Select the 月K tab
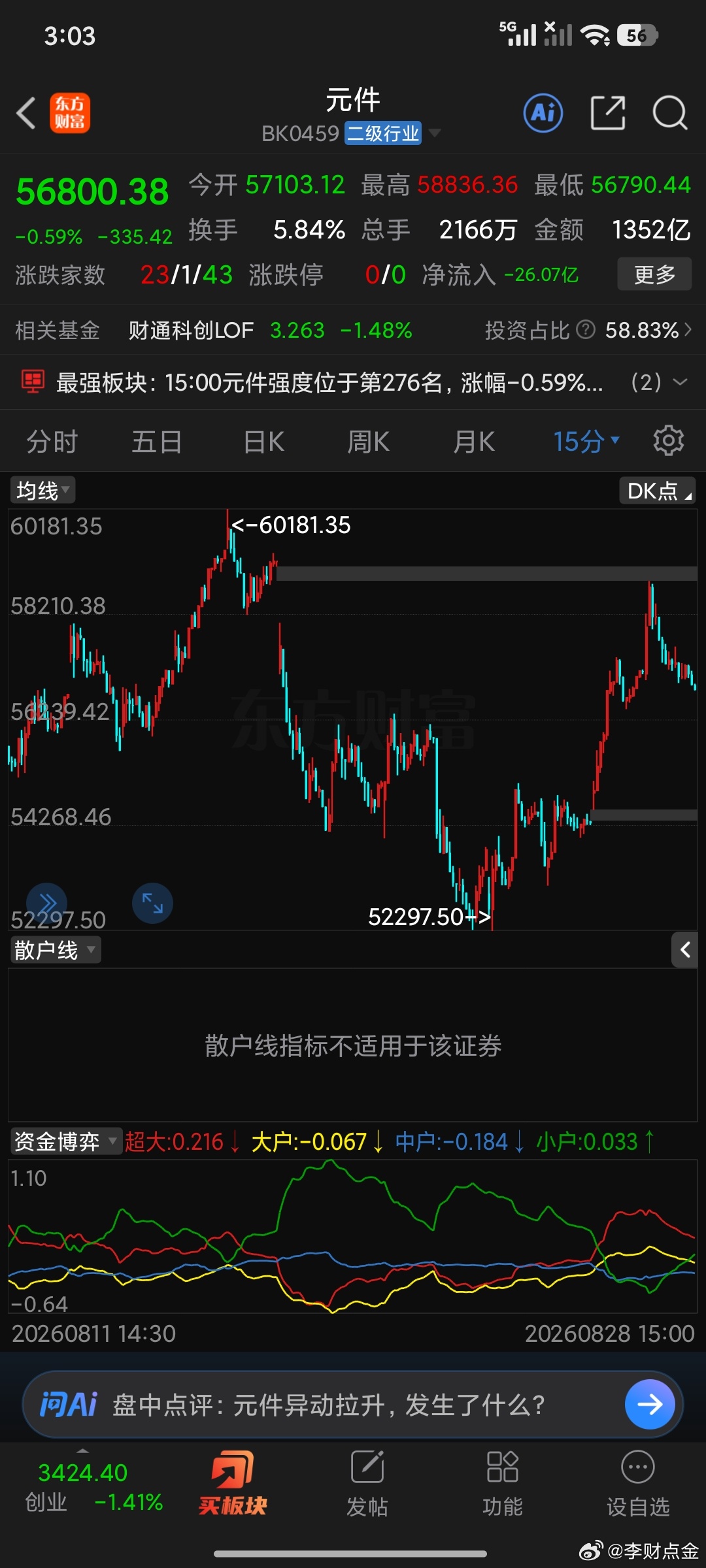Viewport: 706px width, 1568px height. (474, 442)
